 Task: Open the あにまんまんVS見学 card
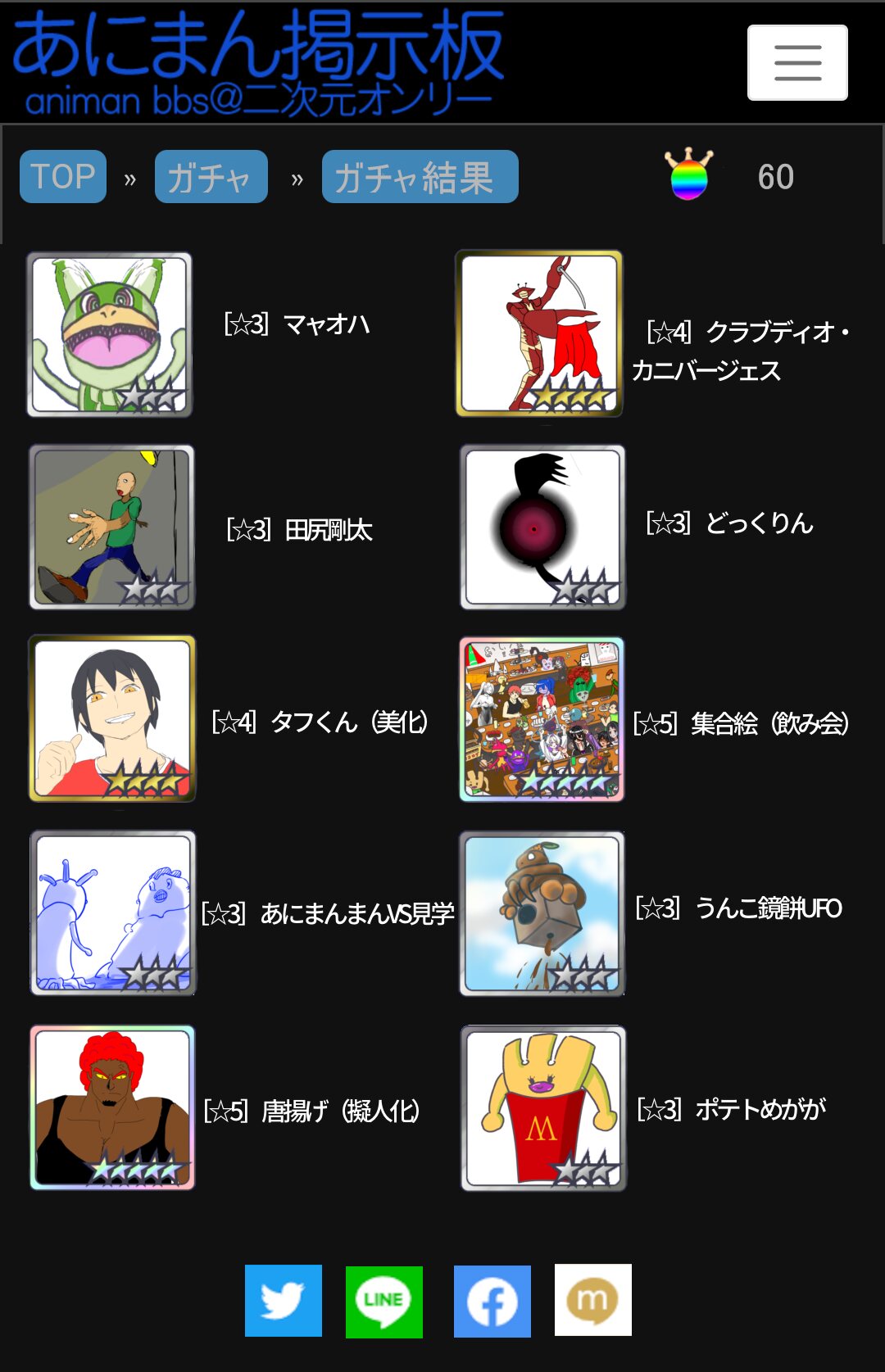coord(113,912)
